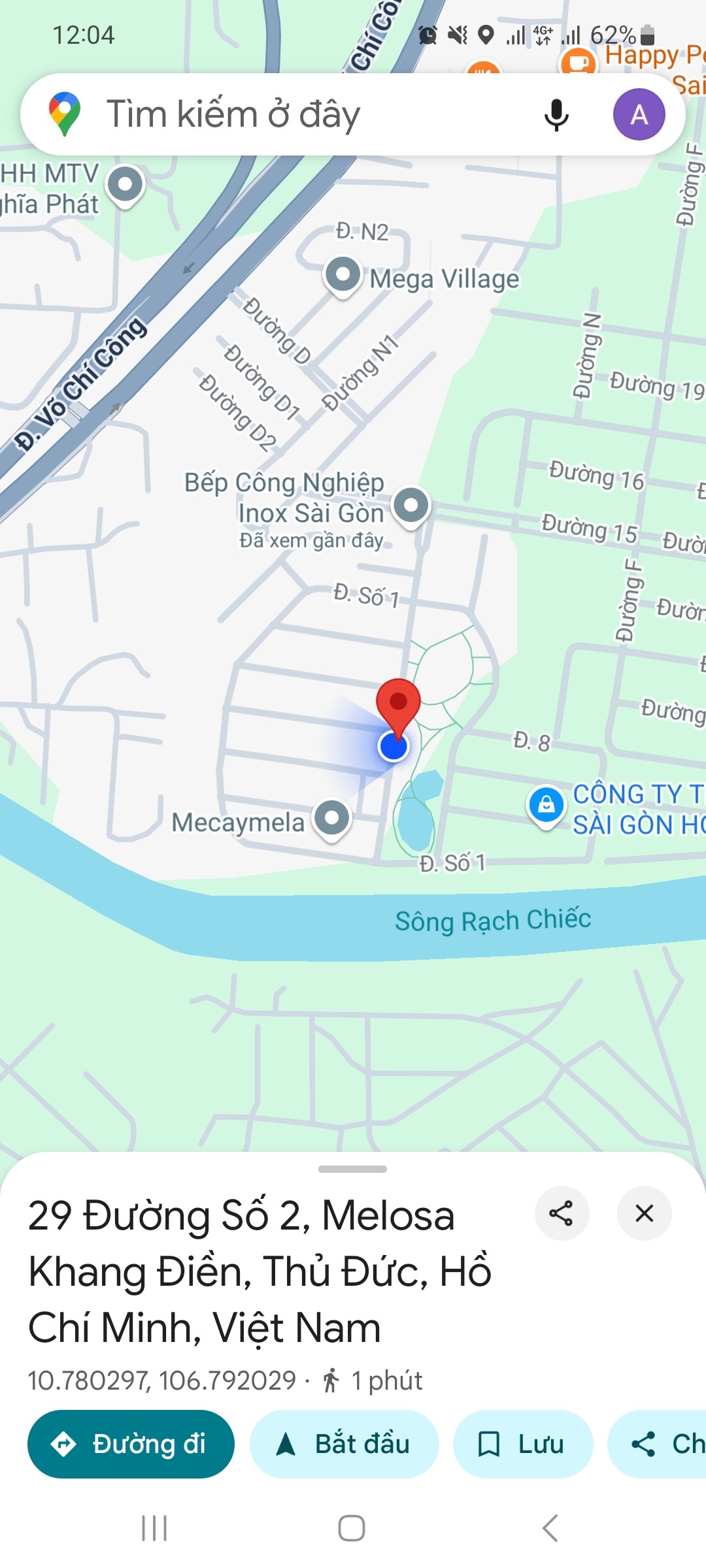The height and width of the screenshot is (1568, 706).
Task: Select the Mega Village map marker
Action: [343, 276]
